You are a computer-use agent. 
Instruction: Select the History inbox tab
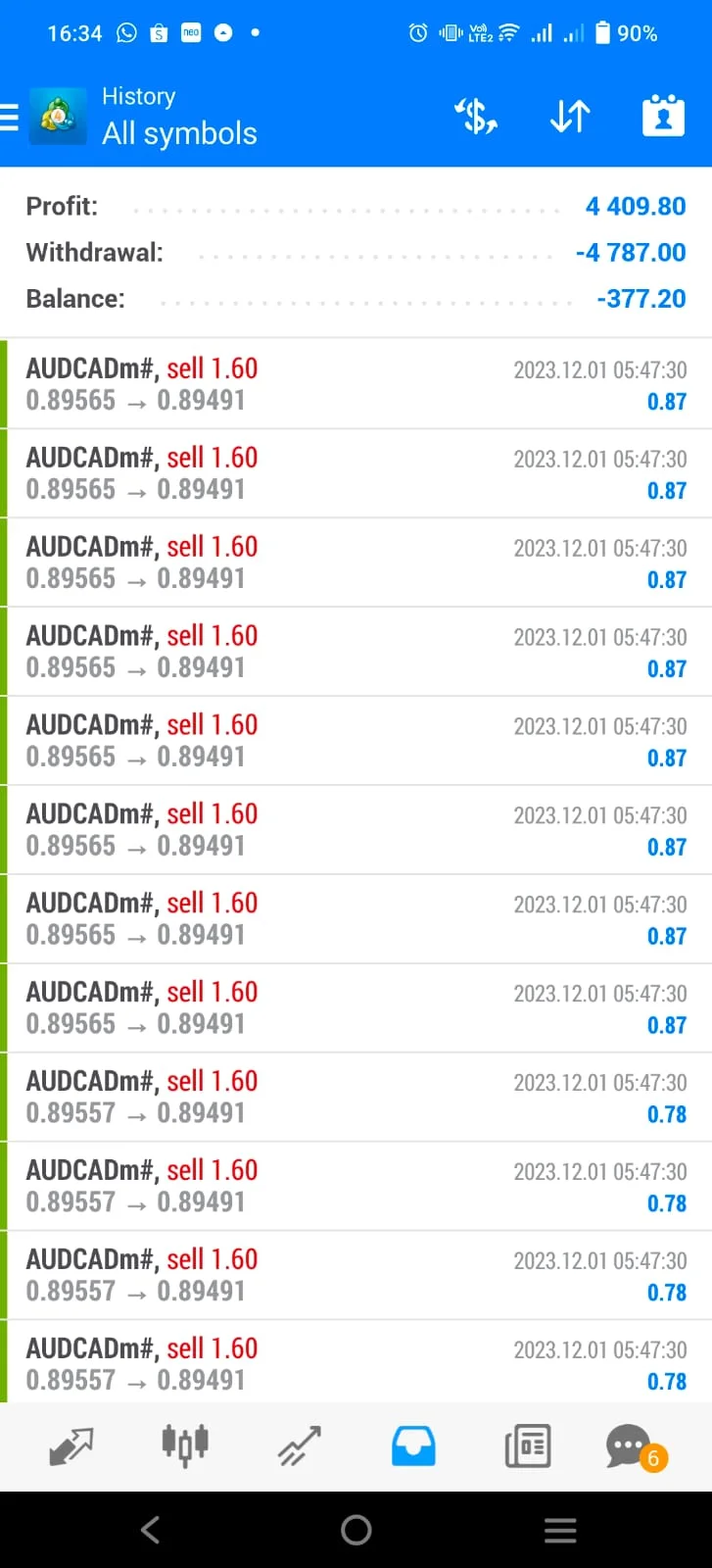(413, 1446)
